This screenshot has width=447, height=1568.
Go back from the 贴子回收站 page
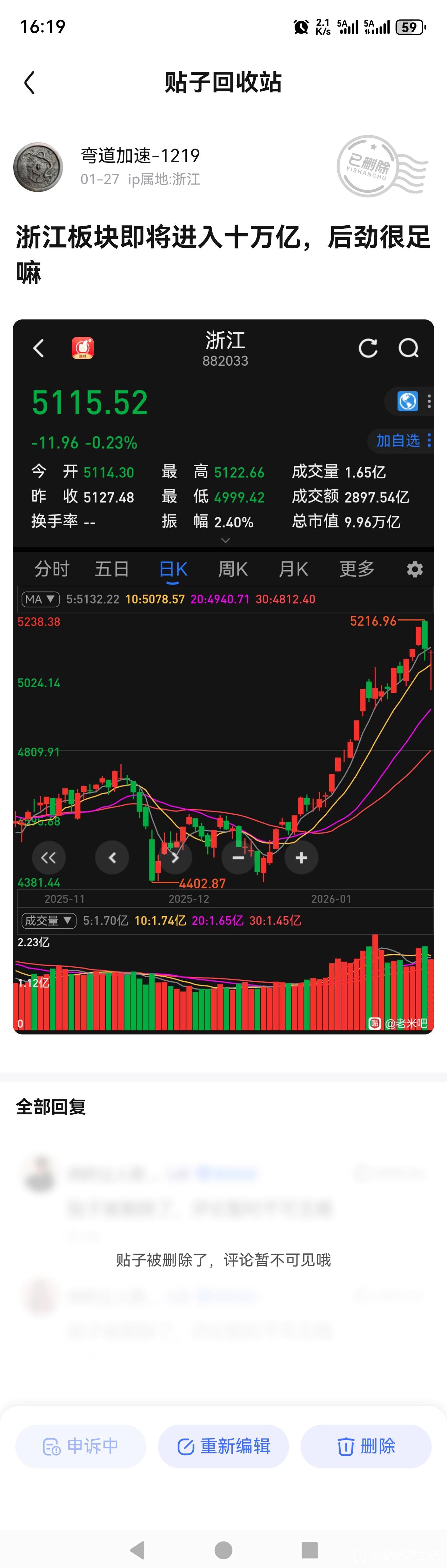pos(29,83)
